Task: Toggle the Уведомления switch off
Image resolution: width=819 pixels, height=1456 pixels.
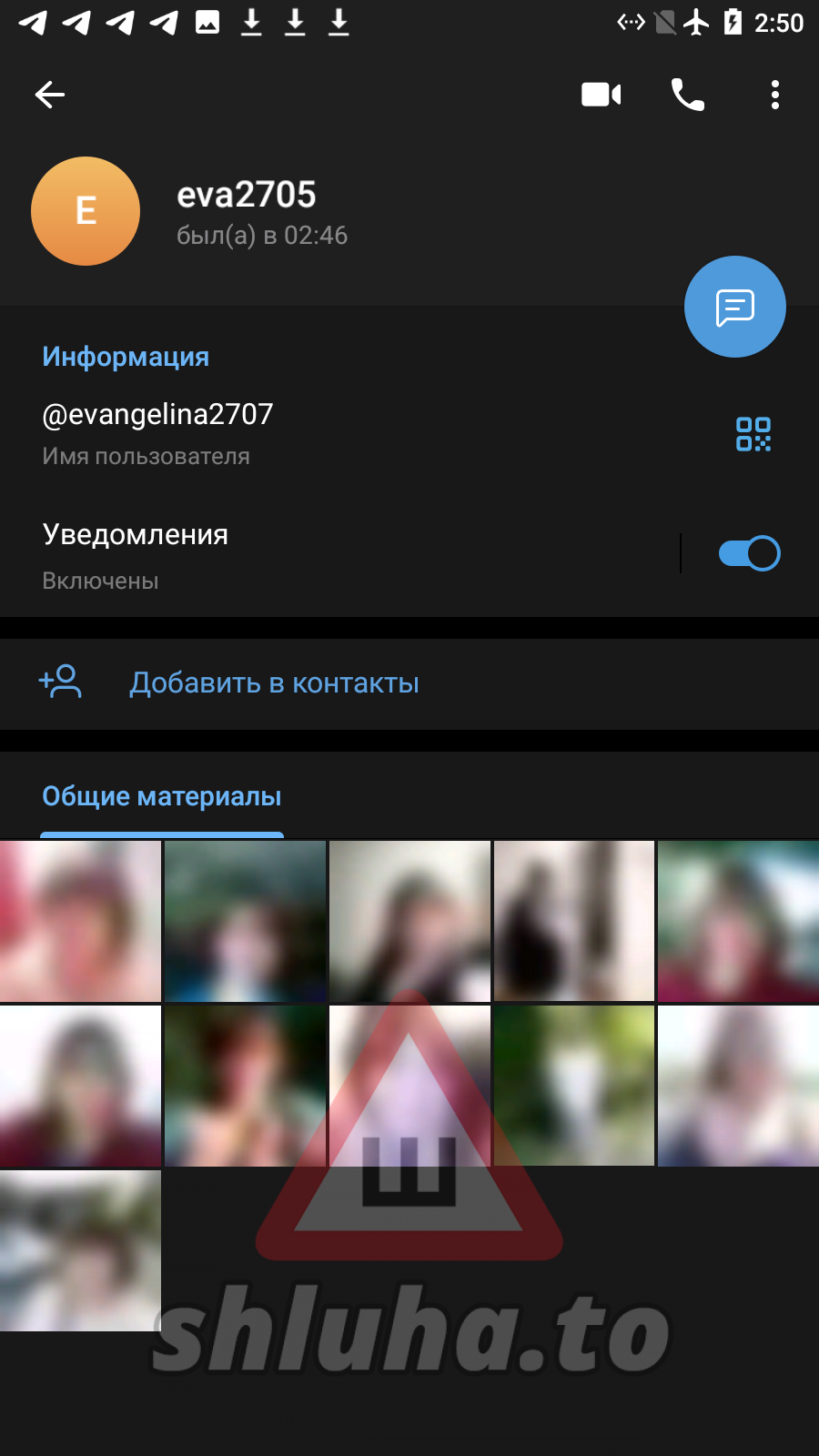Action: tap(749, 553)
